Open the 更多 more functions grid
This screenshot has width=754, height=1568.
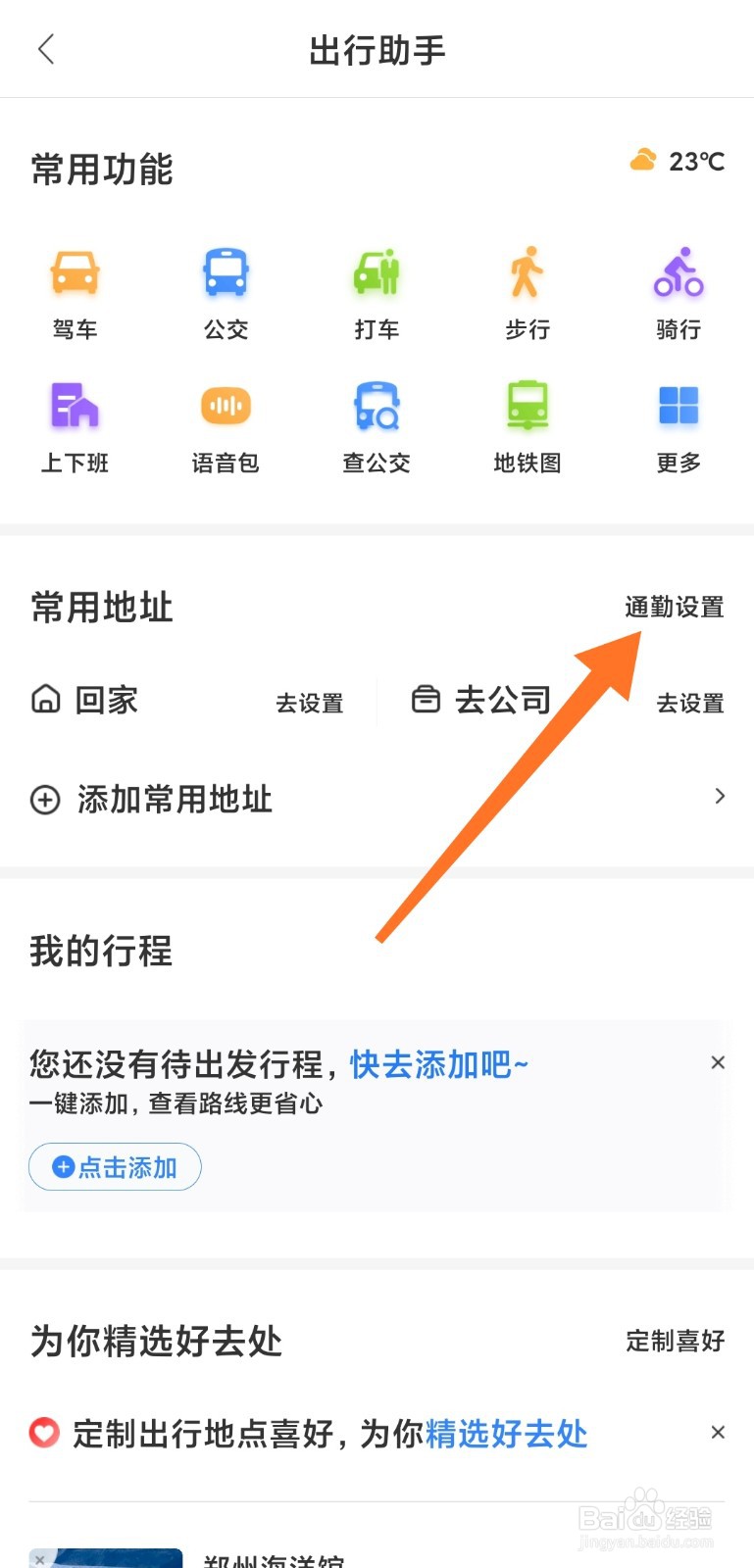[x=677, y=406]
